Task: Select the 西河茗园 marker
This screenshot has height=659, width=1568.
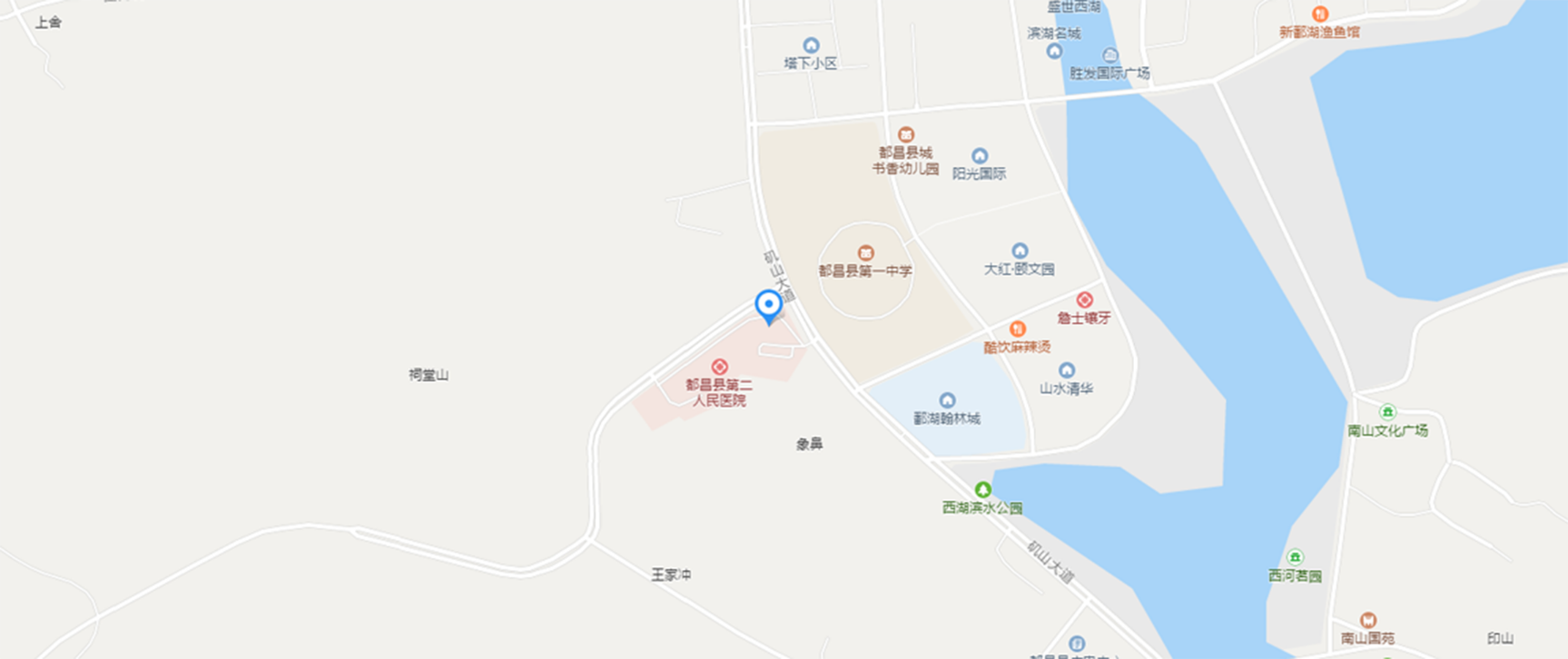Action: (1296, 557)
